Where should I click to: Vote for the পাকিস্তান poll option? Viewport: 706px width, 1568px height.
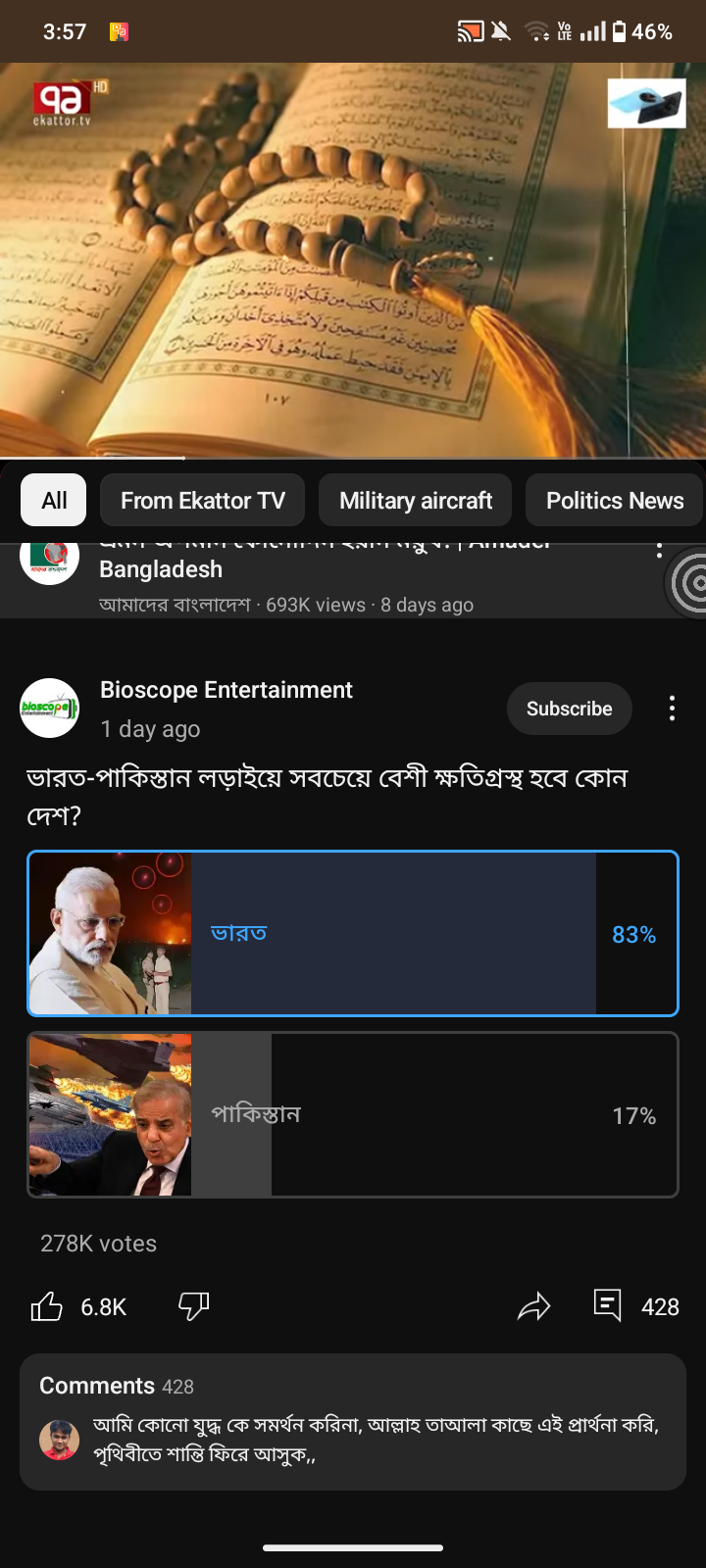pyautogui.click(x=353, y=1114)
